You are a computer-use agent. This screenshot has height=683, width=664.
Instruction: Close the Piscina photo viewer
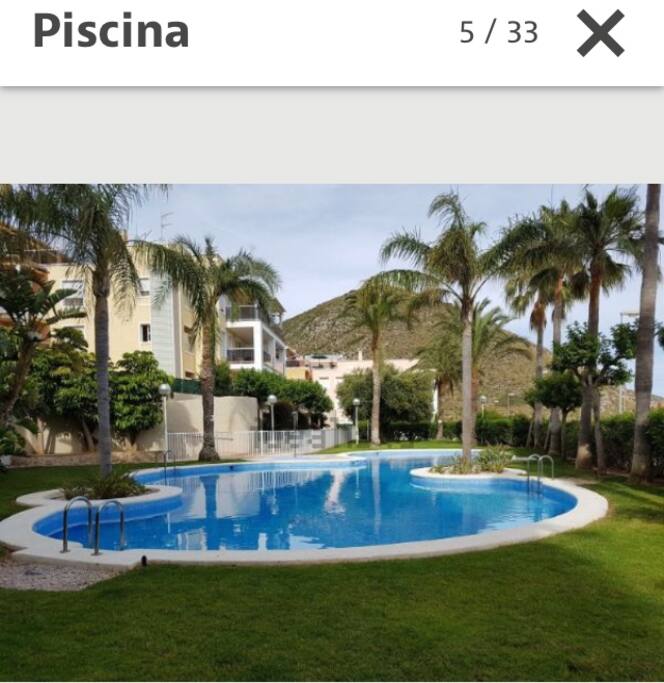(x=600, y=34)
